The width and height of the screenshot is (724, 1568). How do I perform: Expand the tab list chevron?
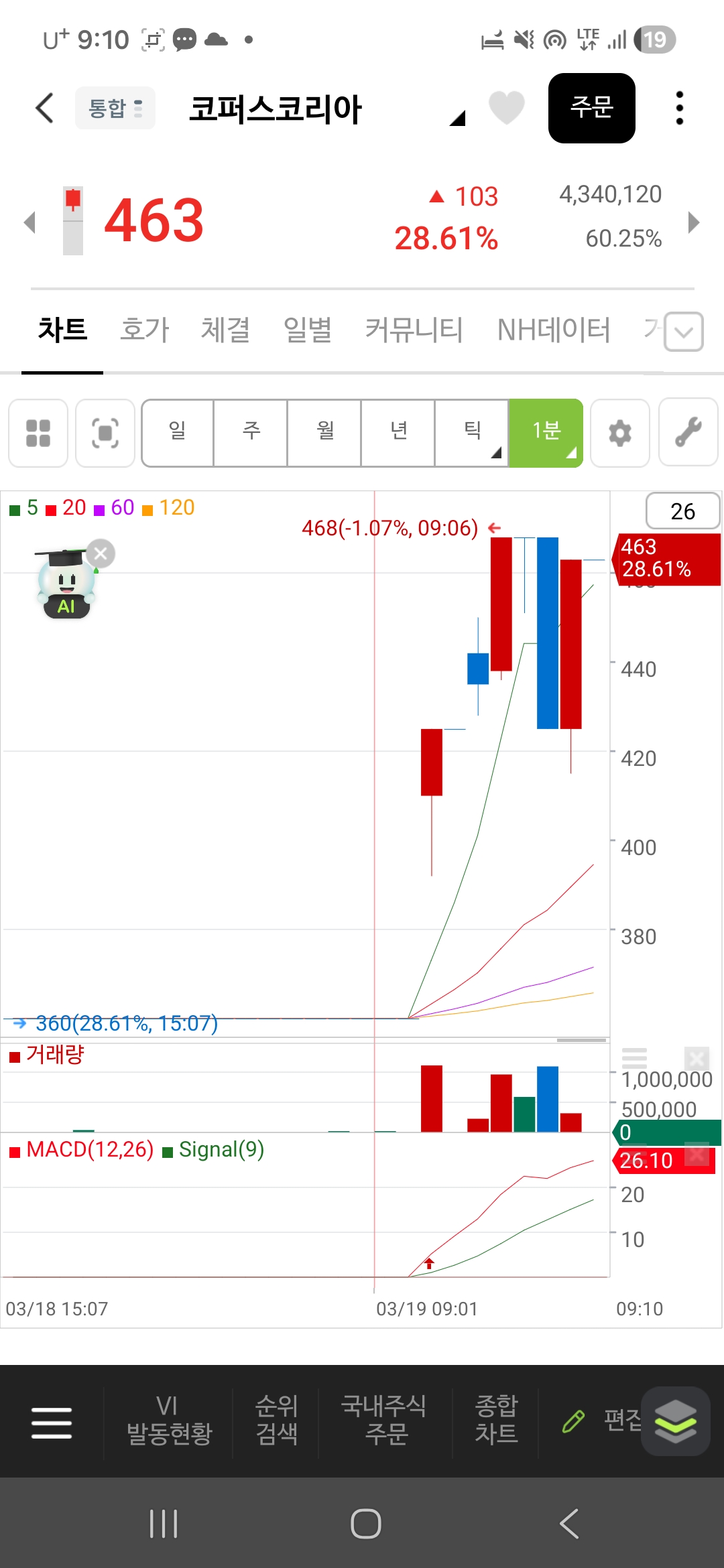point(684,332)
